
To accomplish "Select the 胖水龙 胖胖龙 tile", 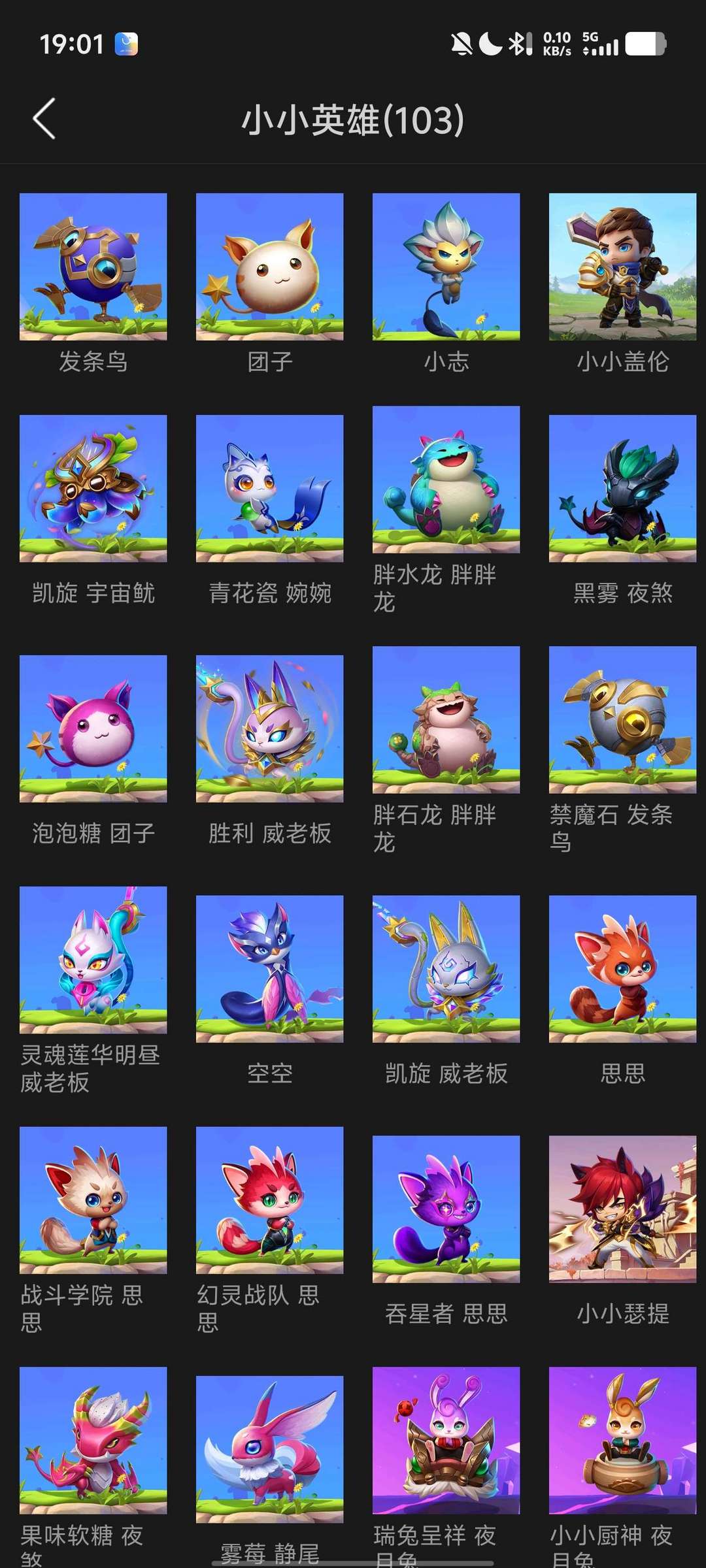I will [446, 480].
